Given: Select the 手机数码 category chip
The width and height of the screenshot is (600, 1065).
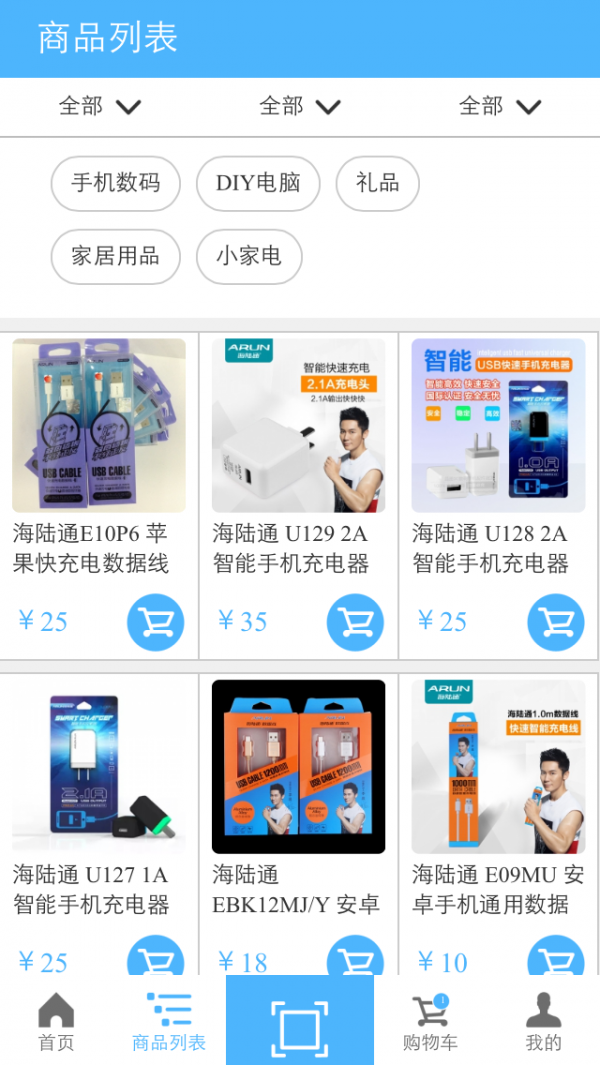Looking at the screenshot, I should pos(115,184).
